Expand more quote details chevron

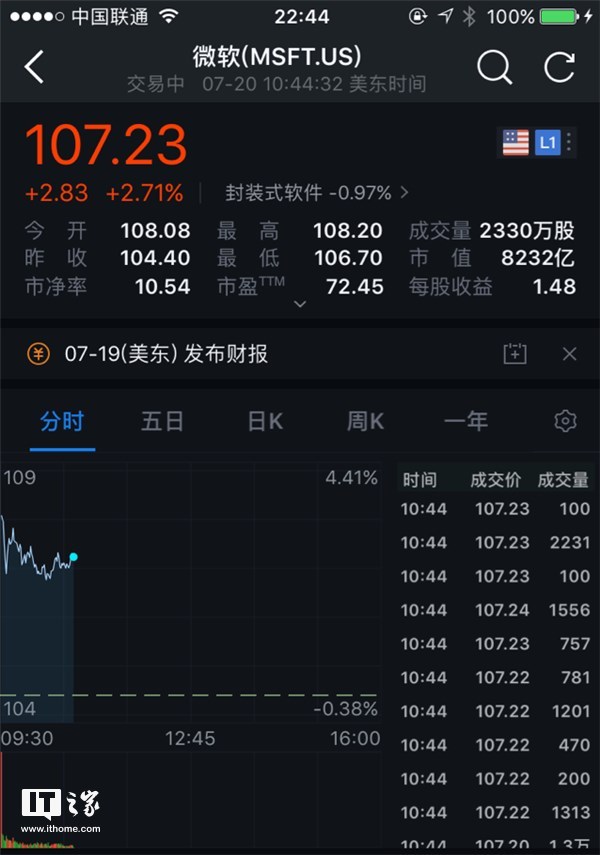pos(300,303)
